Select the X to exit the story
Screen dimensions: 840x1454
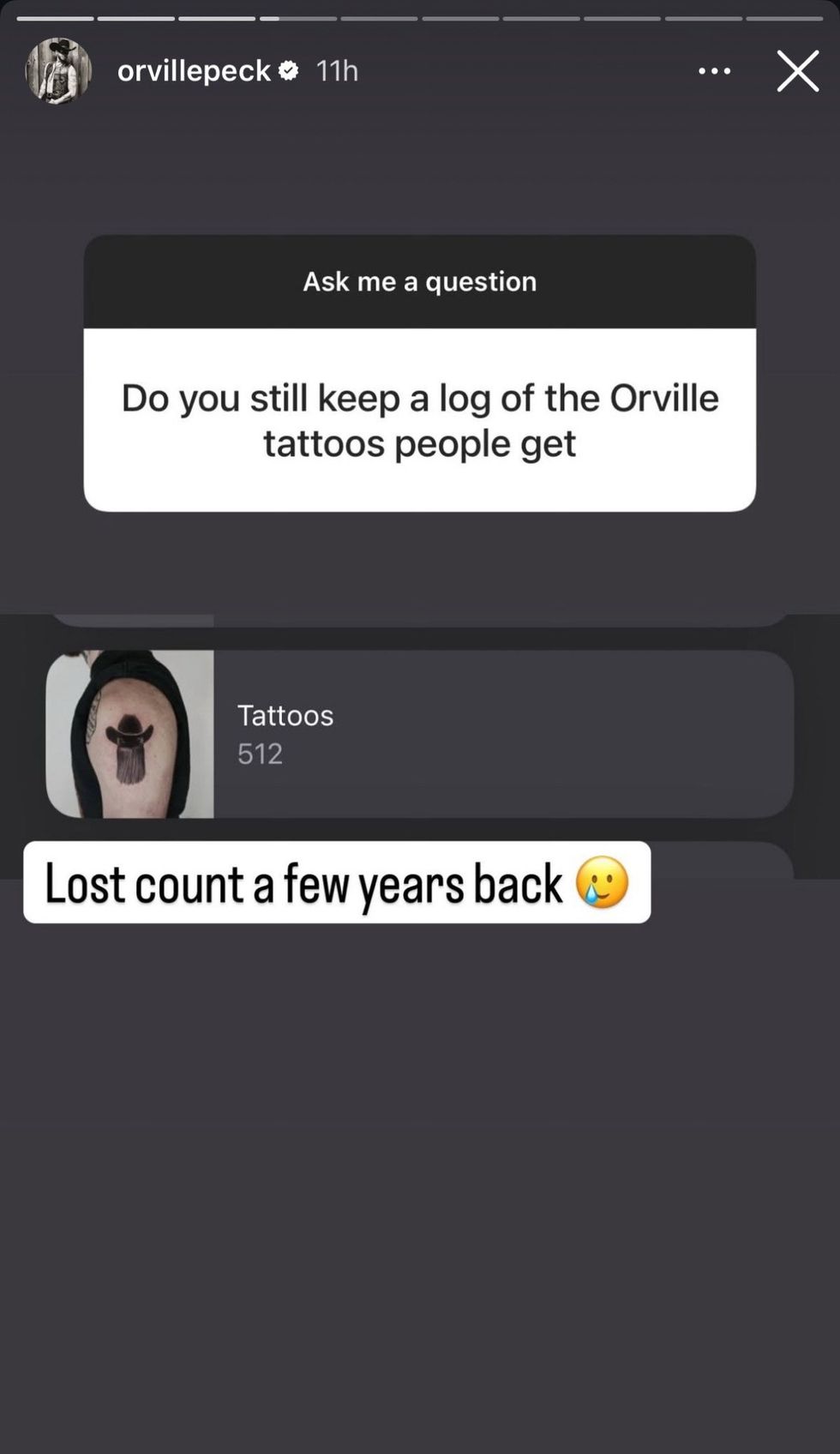[x=797, y=72]
